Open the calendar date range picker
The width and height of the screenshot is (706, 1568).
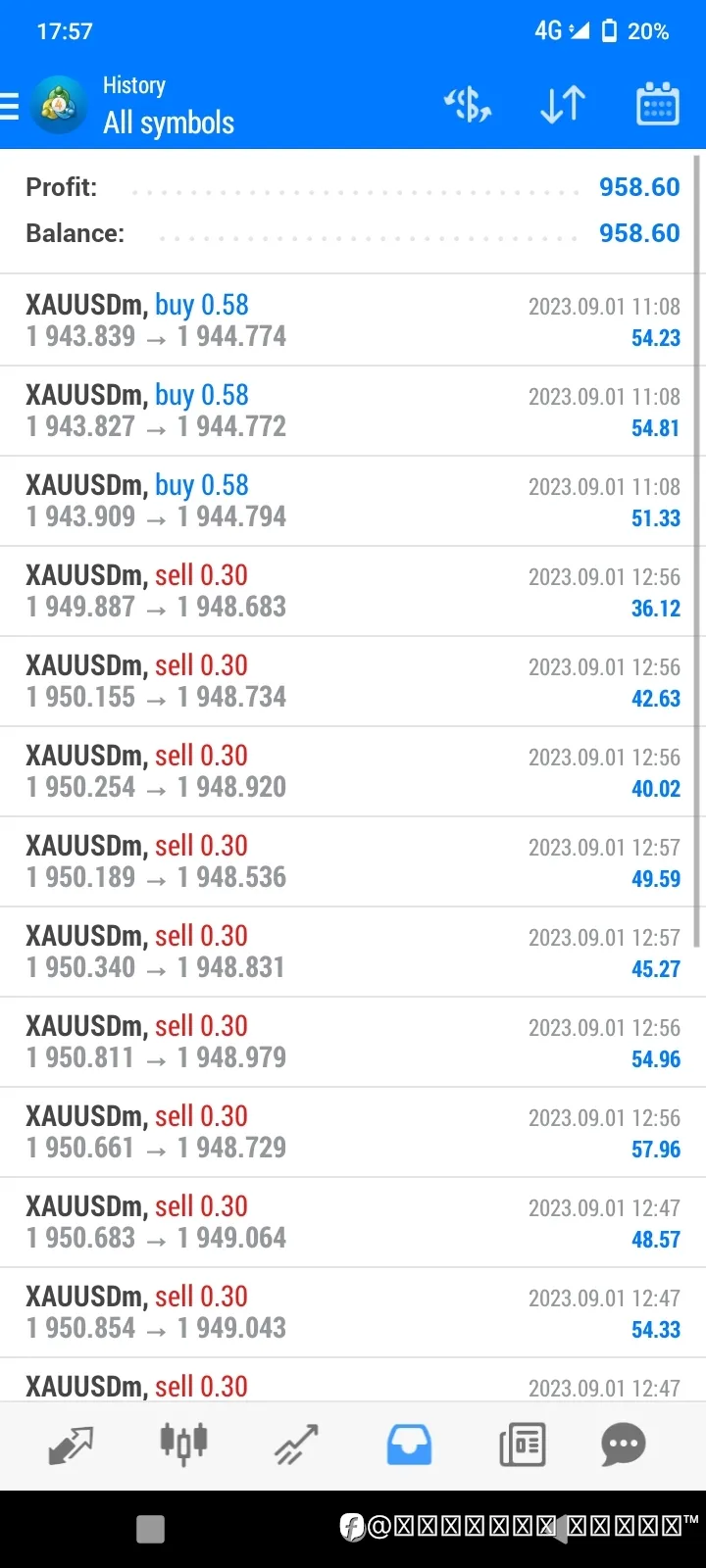[x=657, y=104]
